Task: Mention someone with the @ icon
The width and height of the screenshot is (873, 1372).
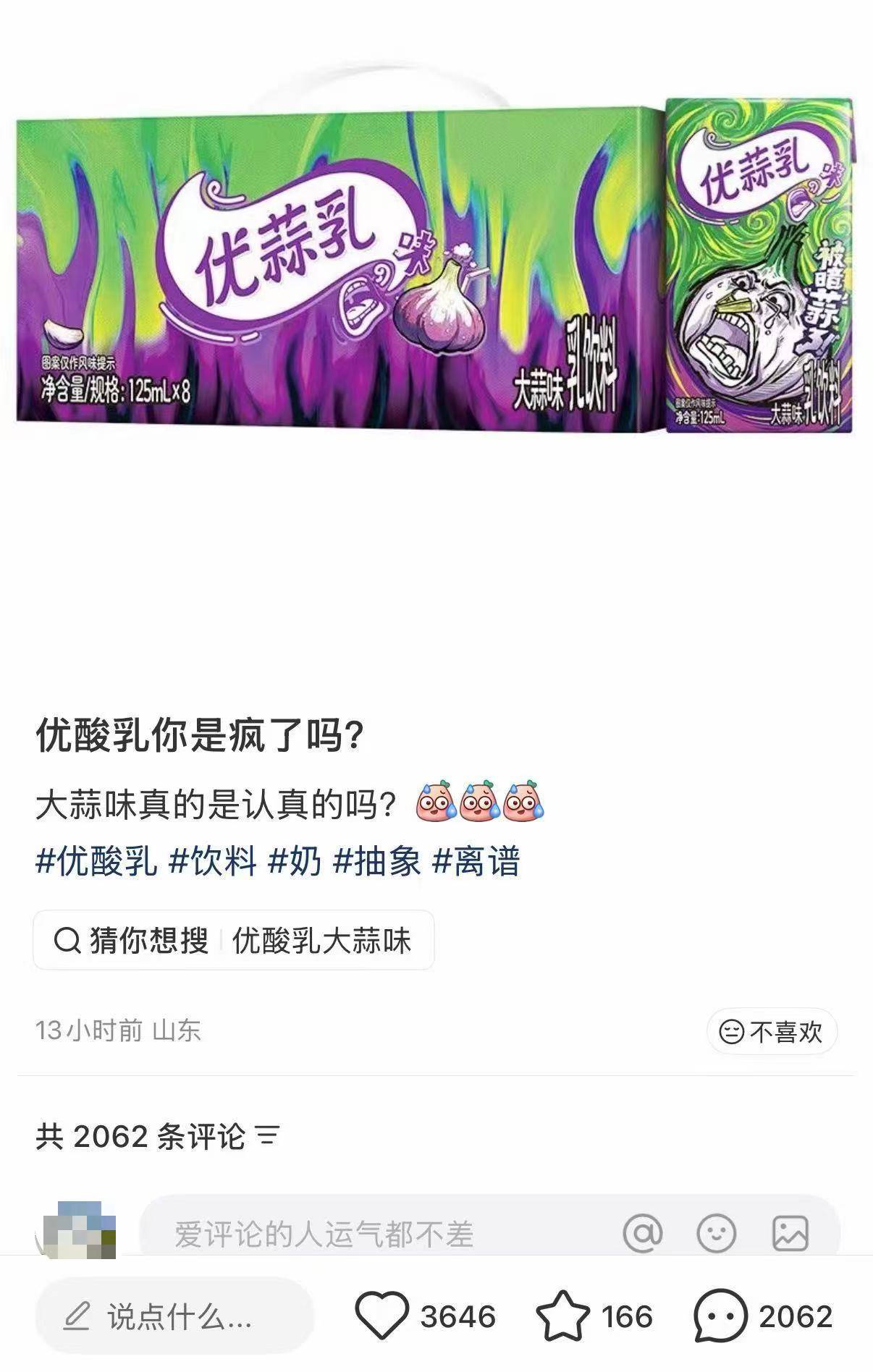Action: pos(643,1233)
